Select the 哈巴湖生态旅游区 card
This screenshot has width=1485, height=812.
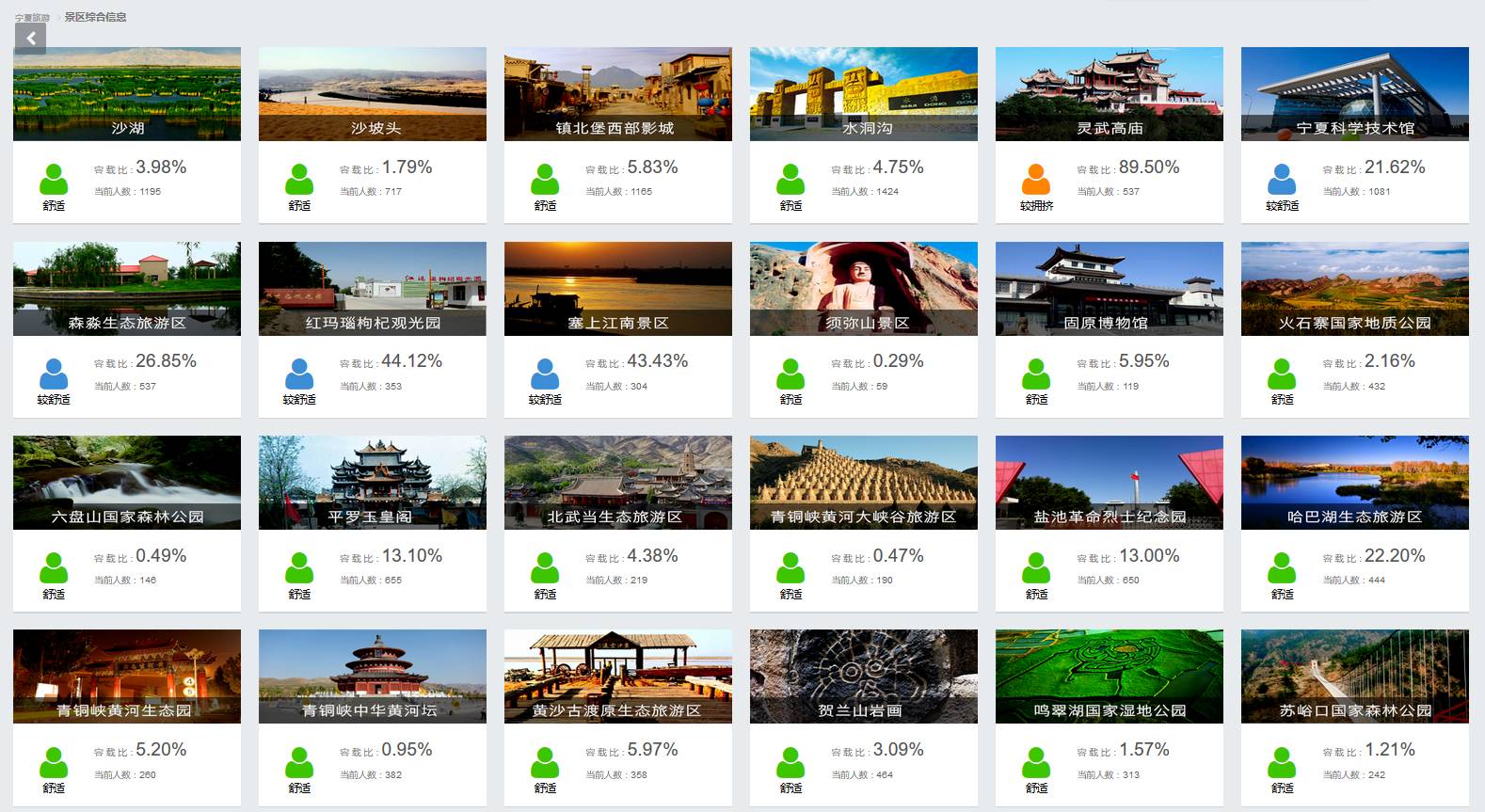click(1355, 483)
